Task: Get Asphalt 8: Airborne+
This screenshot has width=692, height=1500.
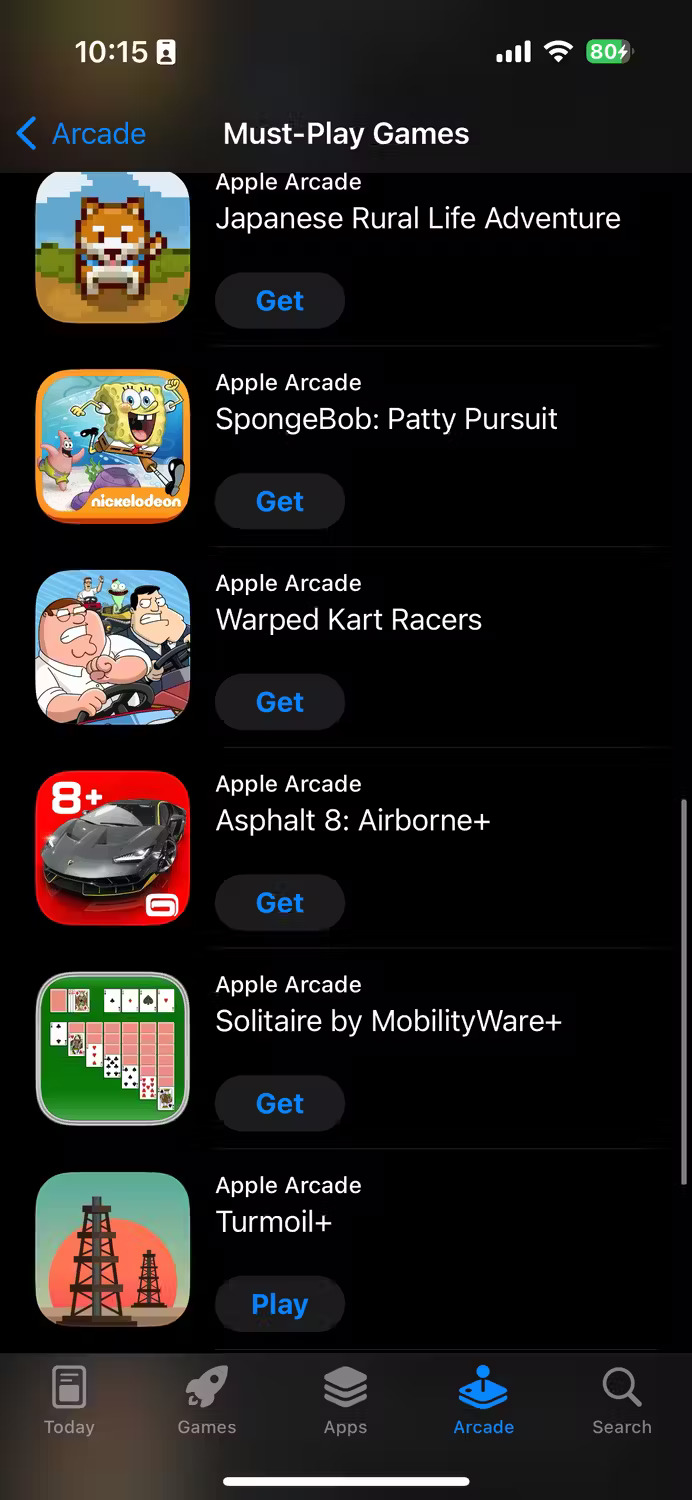Action: [280, 903]
